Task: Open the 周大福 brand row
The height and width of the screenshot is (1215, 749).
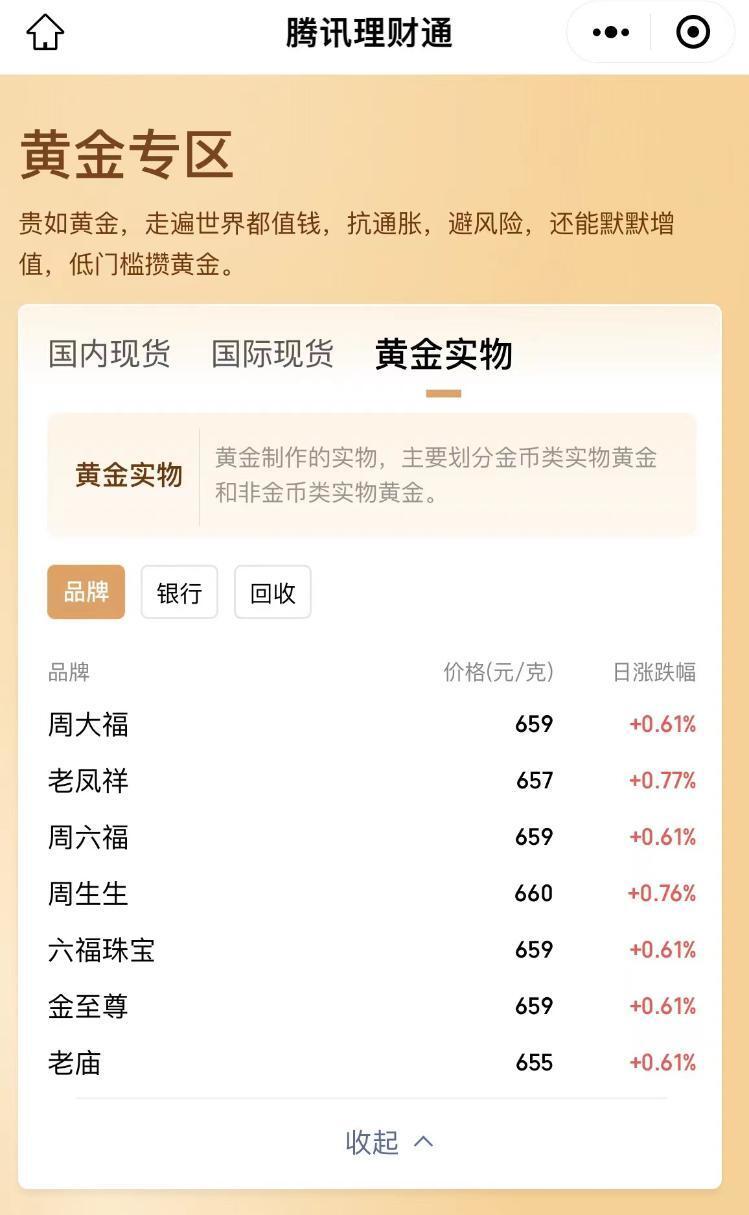Action: [x=87, y=724]
